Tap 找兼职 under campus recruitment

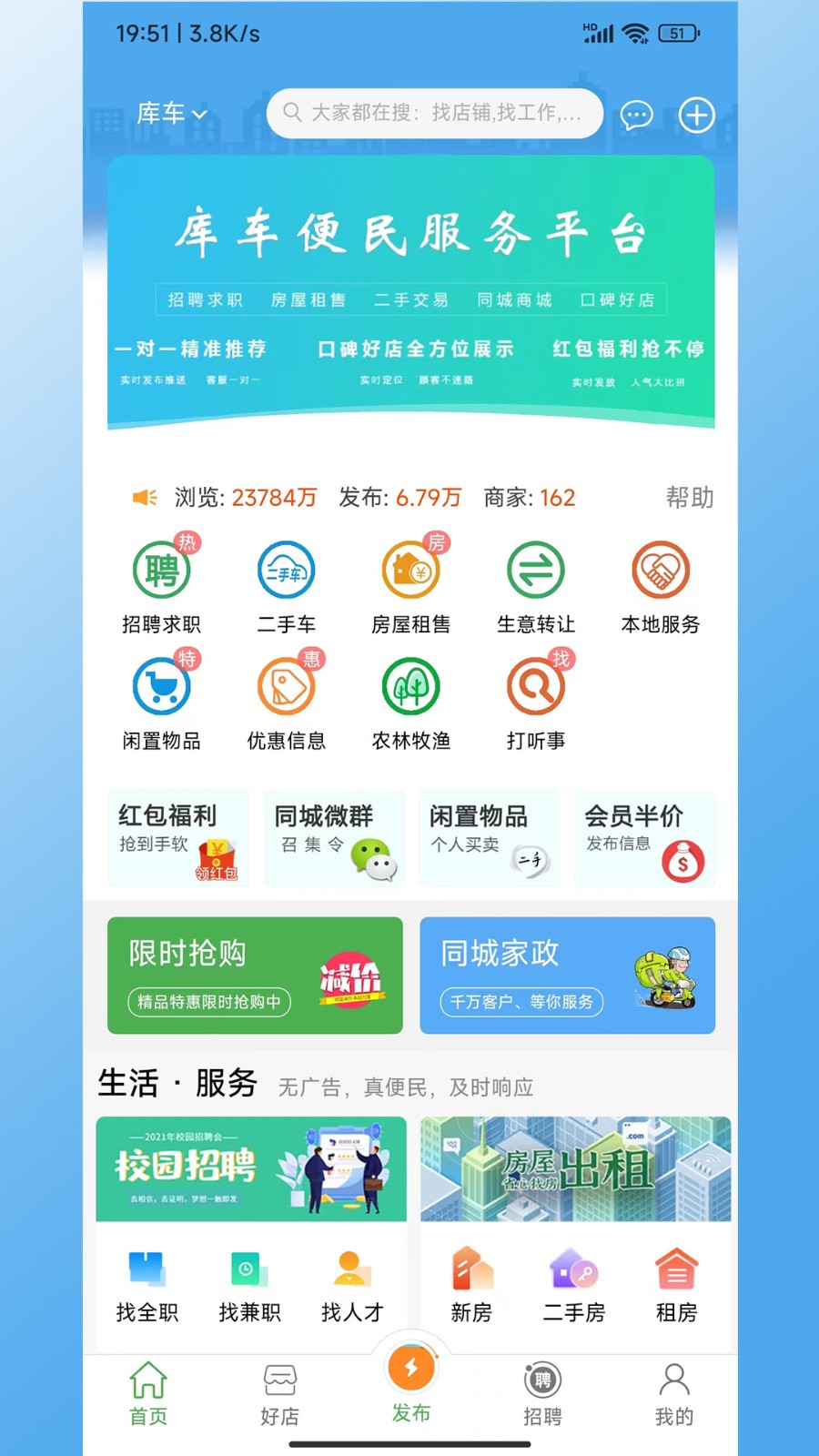249,1287
